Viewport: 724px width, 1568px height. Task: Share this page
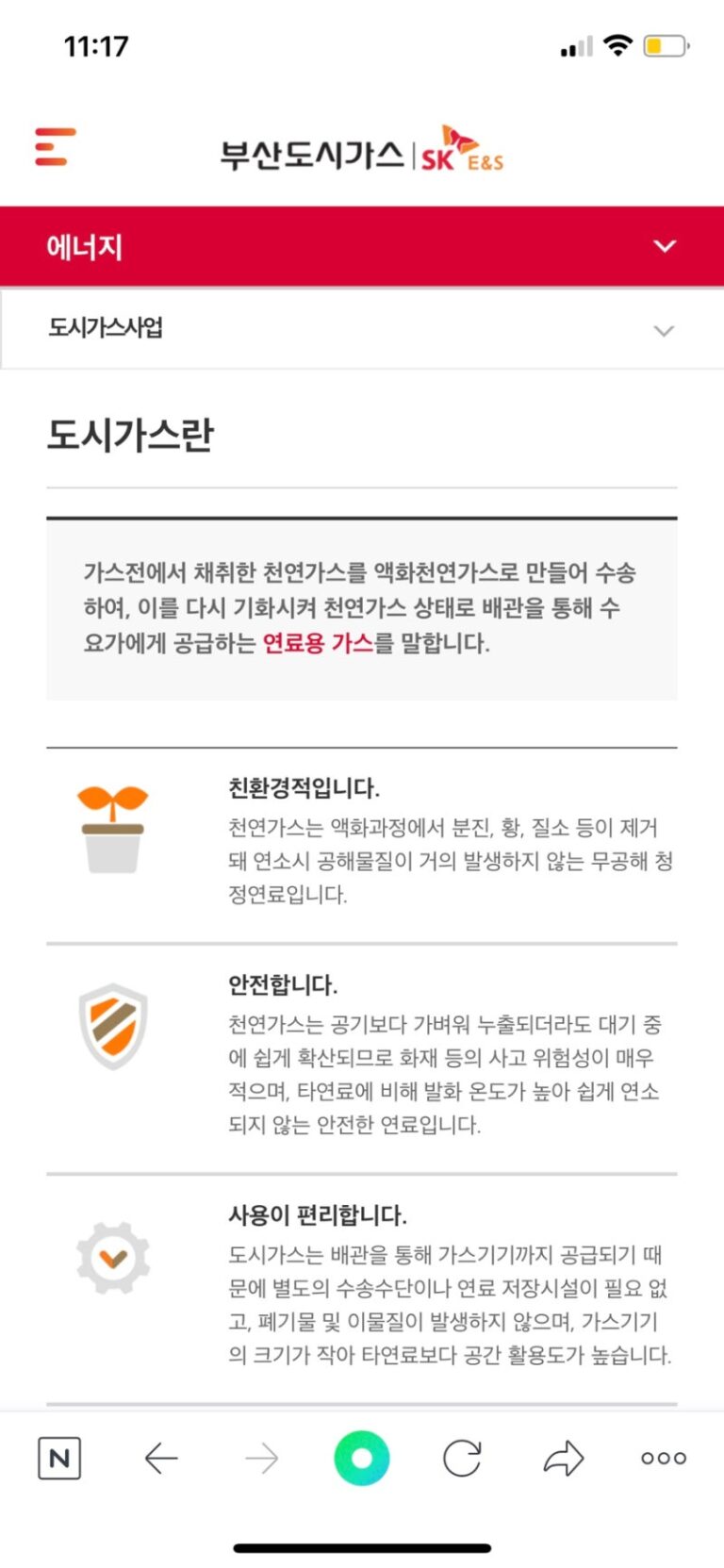tap(564, 1459)
